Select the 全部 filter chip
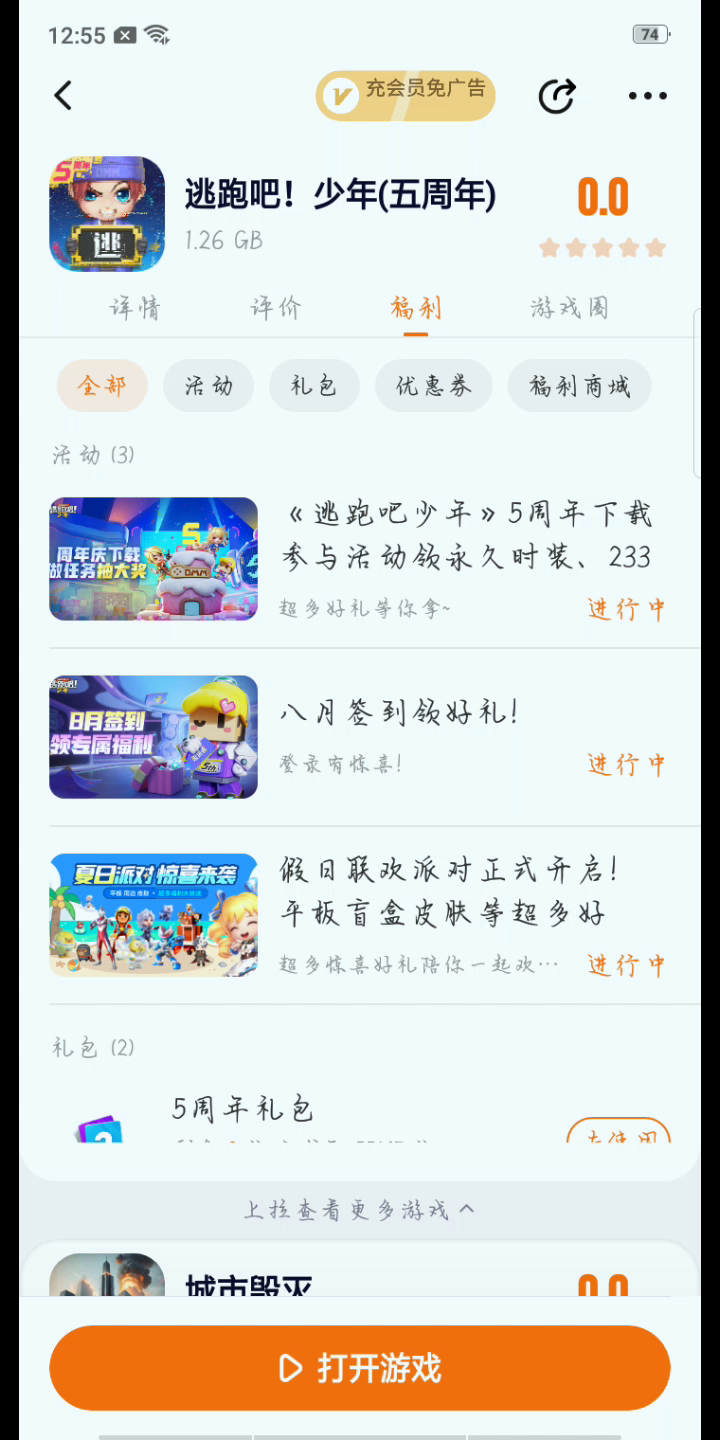 click(102, 386)
